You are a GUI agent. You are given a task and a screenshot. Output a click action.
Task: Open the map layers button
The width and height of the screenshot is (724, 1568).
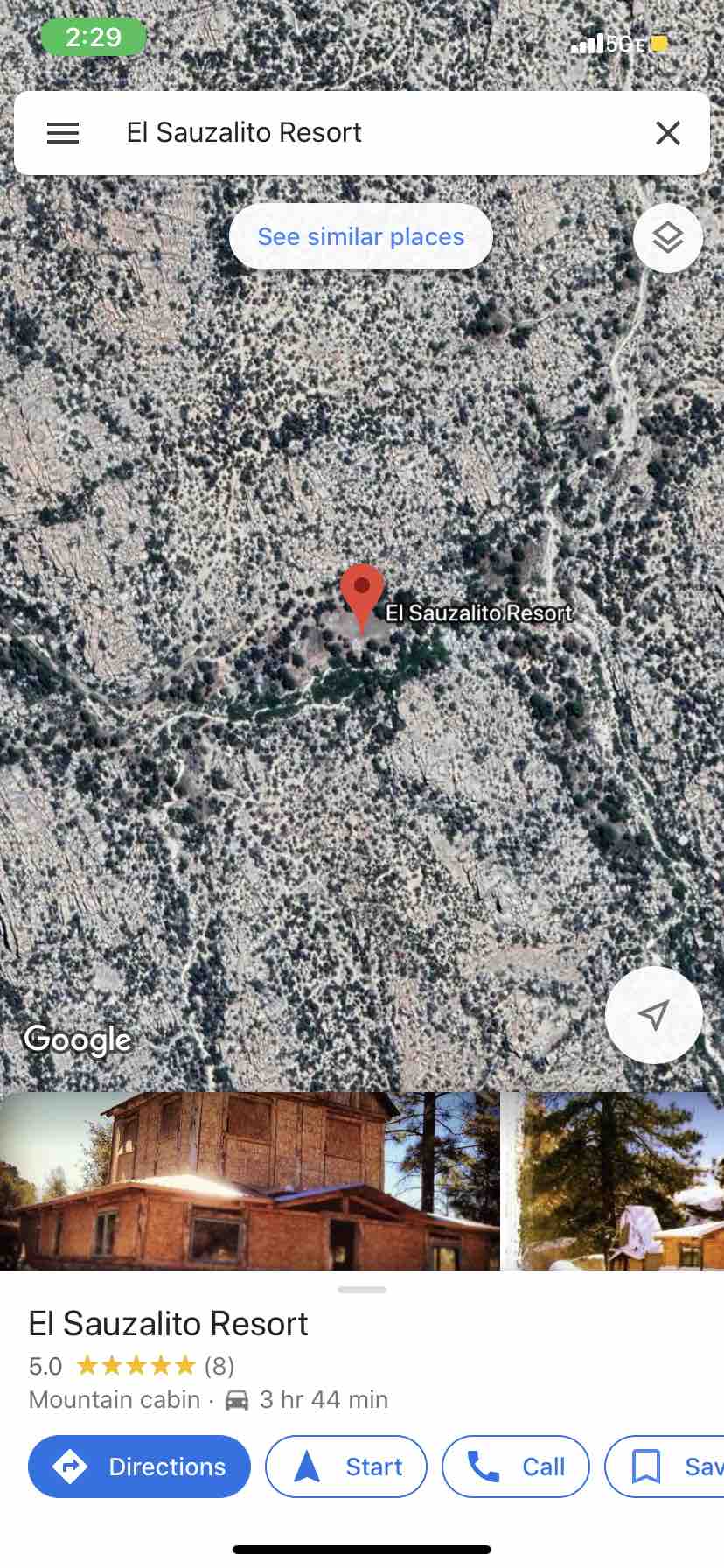667,238
